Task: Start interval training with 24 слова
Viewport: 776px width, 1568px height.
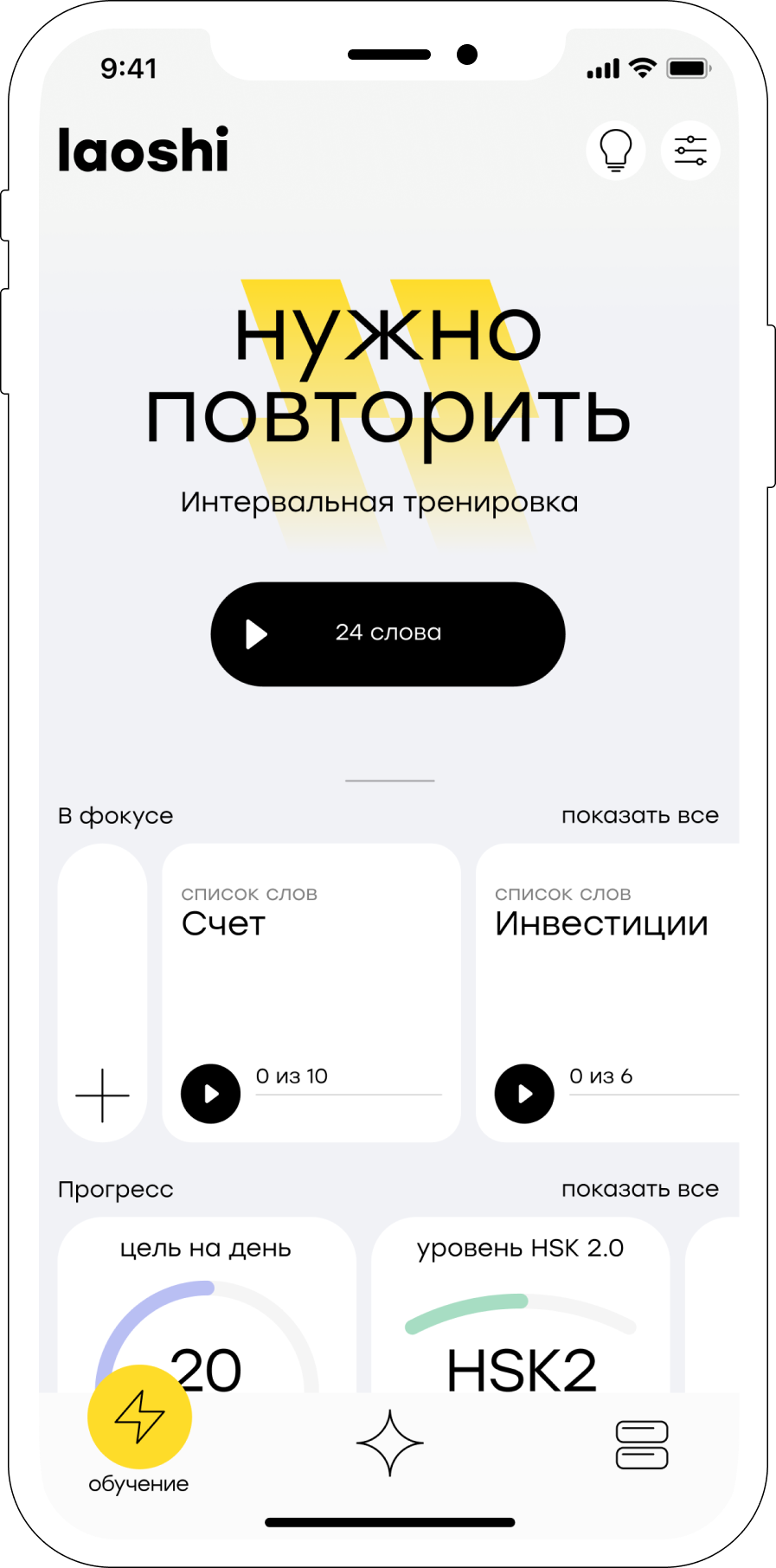Action: point(388,633)
